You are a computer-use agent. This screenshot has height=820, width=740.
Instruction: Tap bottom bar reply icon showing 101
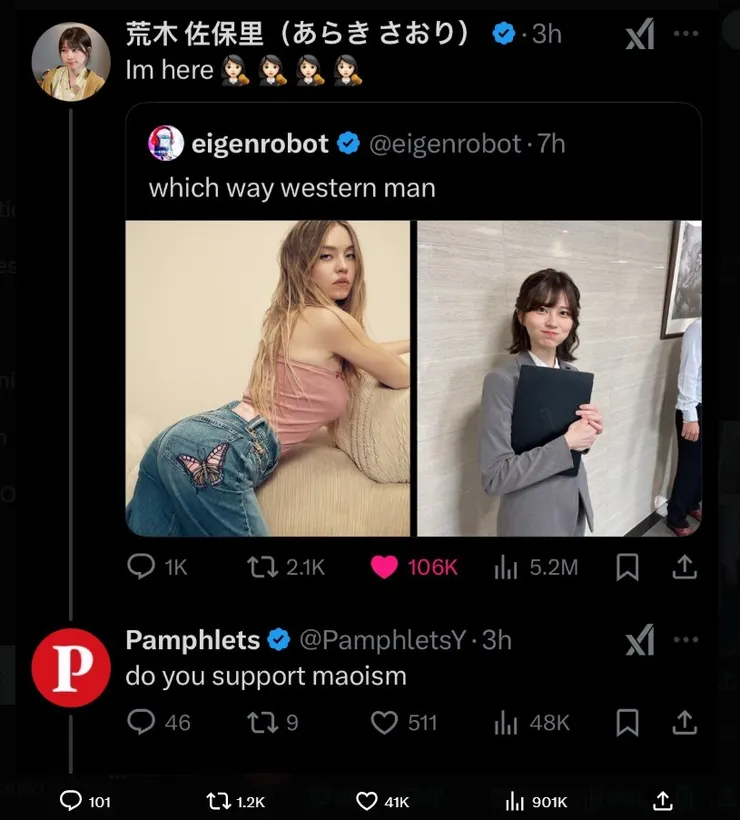click(x=71, y=801)
